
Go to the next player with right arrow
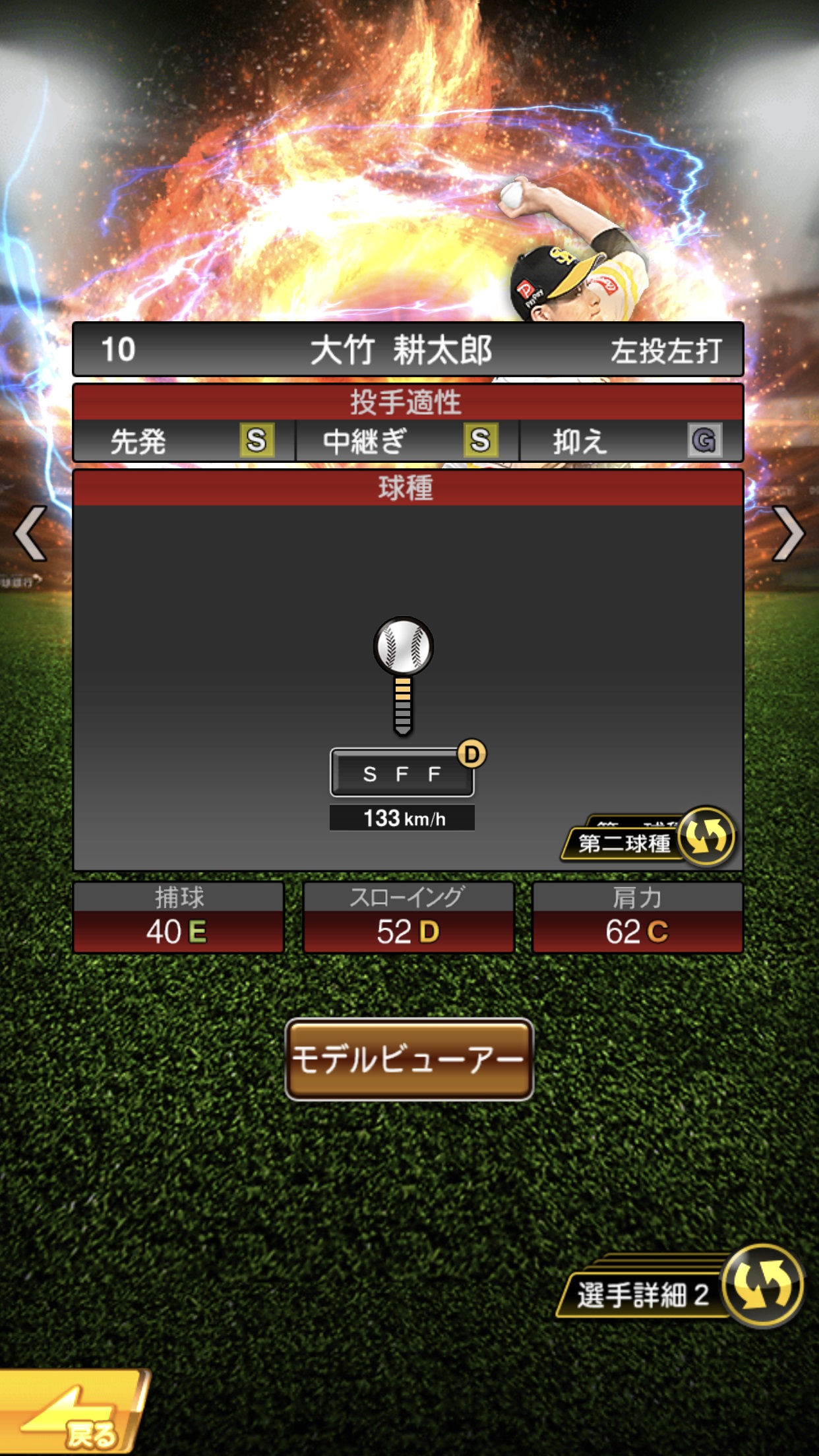click(x=788, y=533)
